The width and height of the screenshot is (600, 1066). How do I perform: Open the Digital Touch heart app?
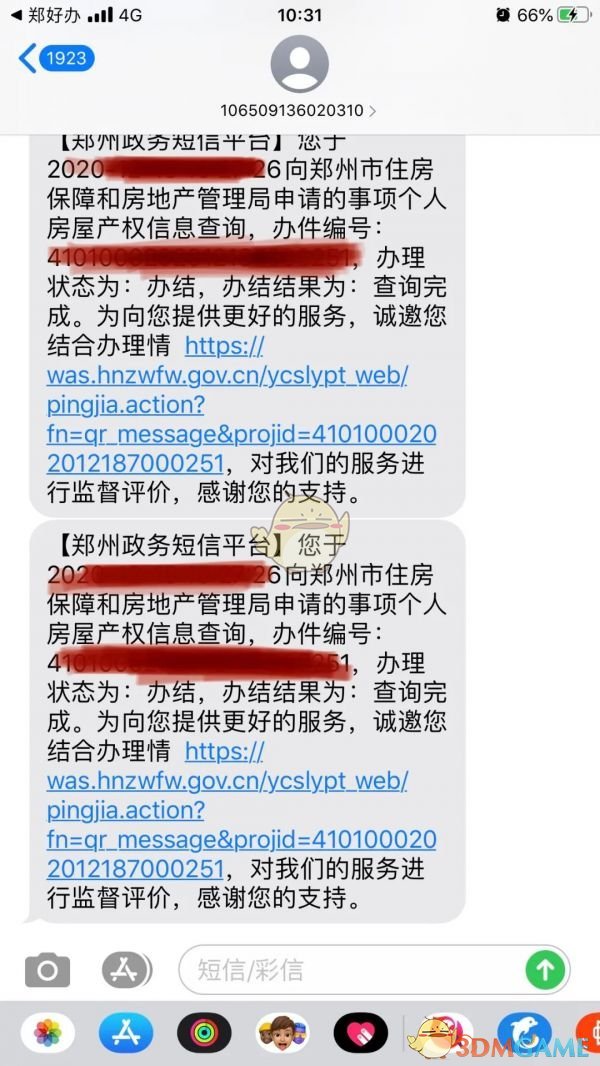(360, 1032)
